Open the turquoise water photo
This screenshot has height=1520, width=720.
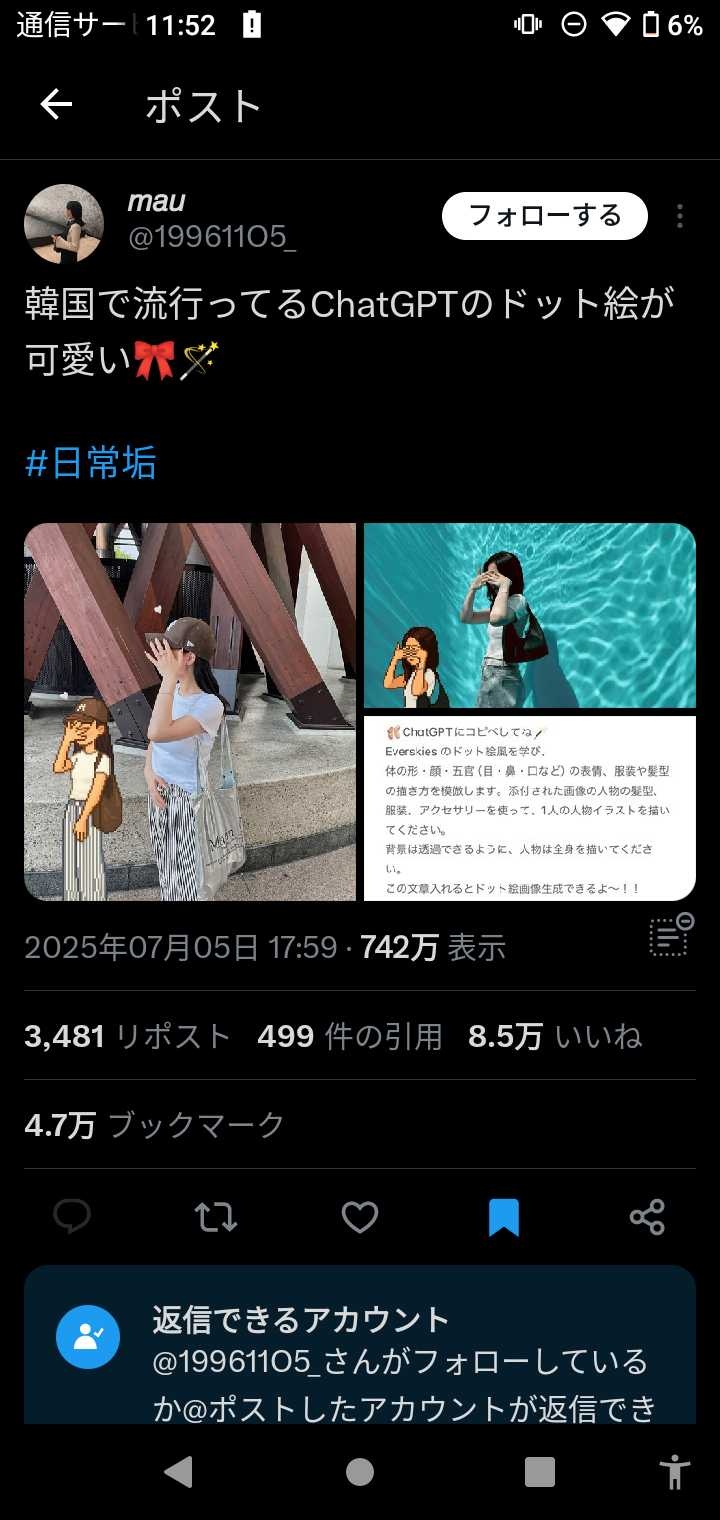(x=530, y=615)
